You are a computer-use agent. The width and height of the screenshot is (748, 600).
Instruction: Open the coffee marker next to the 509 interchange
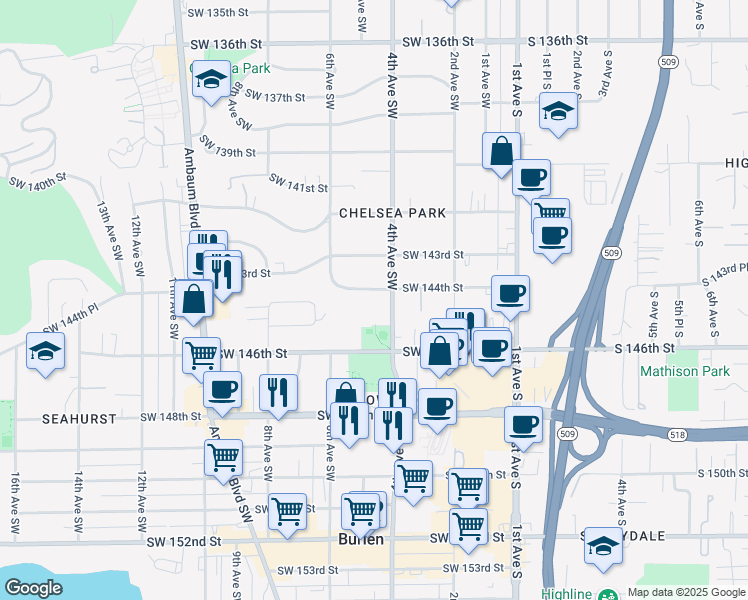[x=523, y=424]
